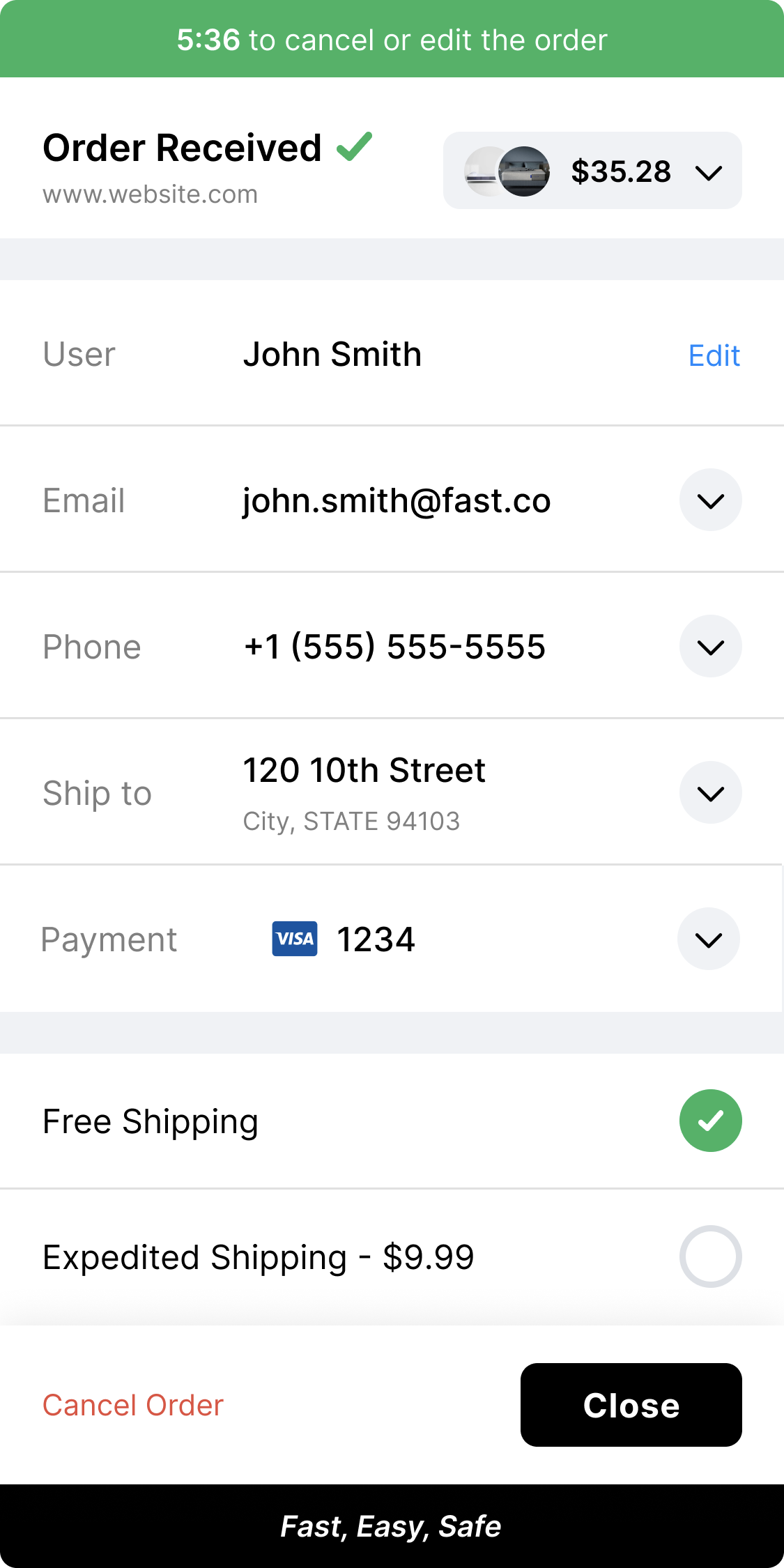Click the green Free Shipping check icon
The width and height of the screenshot is (784, 1568).
(x=710, y=1120)
